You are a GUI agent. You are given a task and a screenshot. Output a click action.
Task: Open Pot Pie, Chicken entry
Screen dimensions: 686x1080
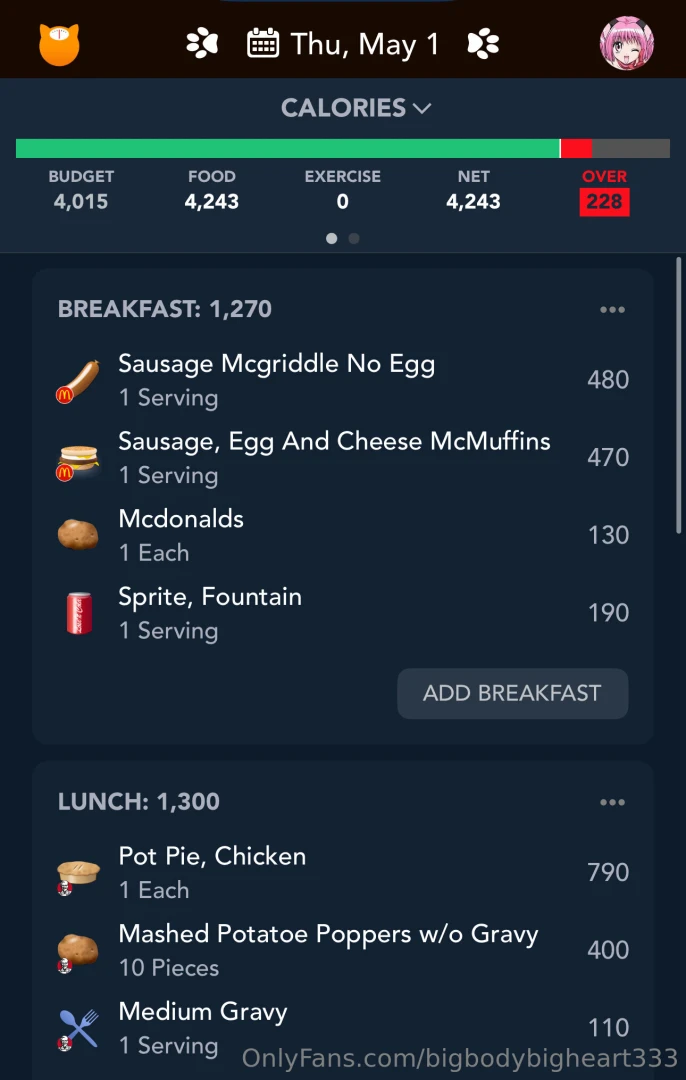pyautogui.click(x=342, y=872)
